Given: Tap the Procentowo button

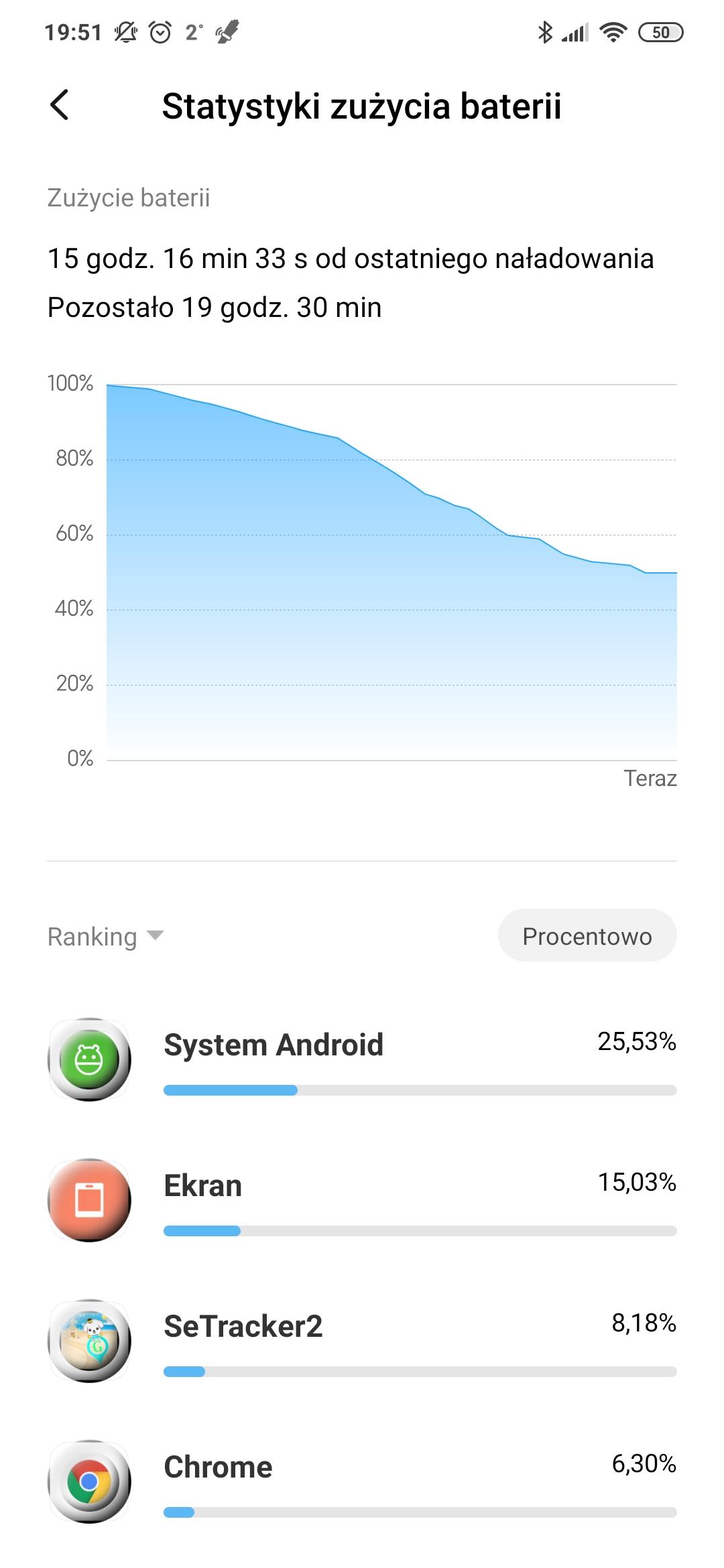Looking at the screenshot, I should click(x=587, y=935).
